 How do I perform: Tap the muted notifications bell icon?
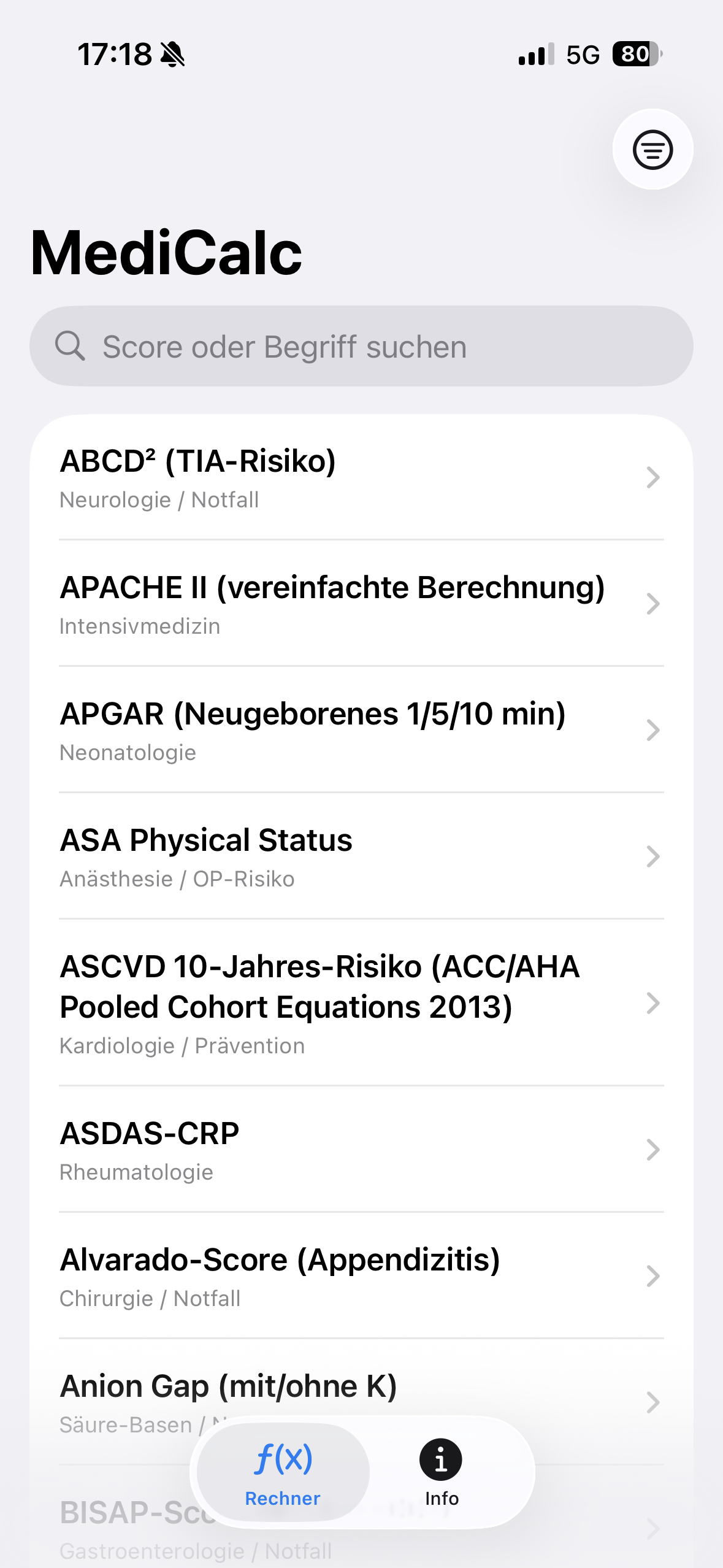click(x=173, y=54)
